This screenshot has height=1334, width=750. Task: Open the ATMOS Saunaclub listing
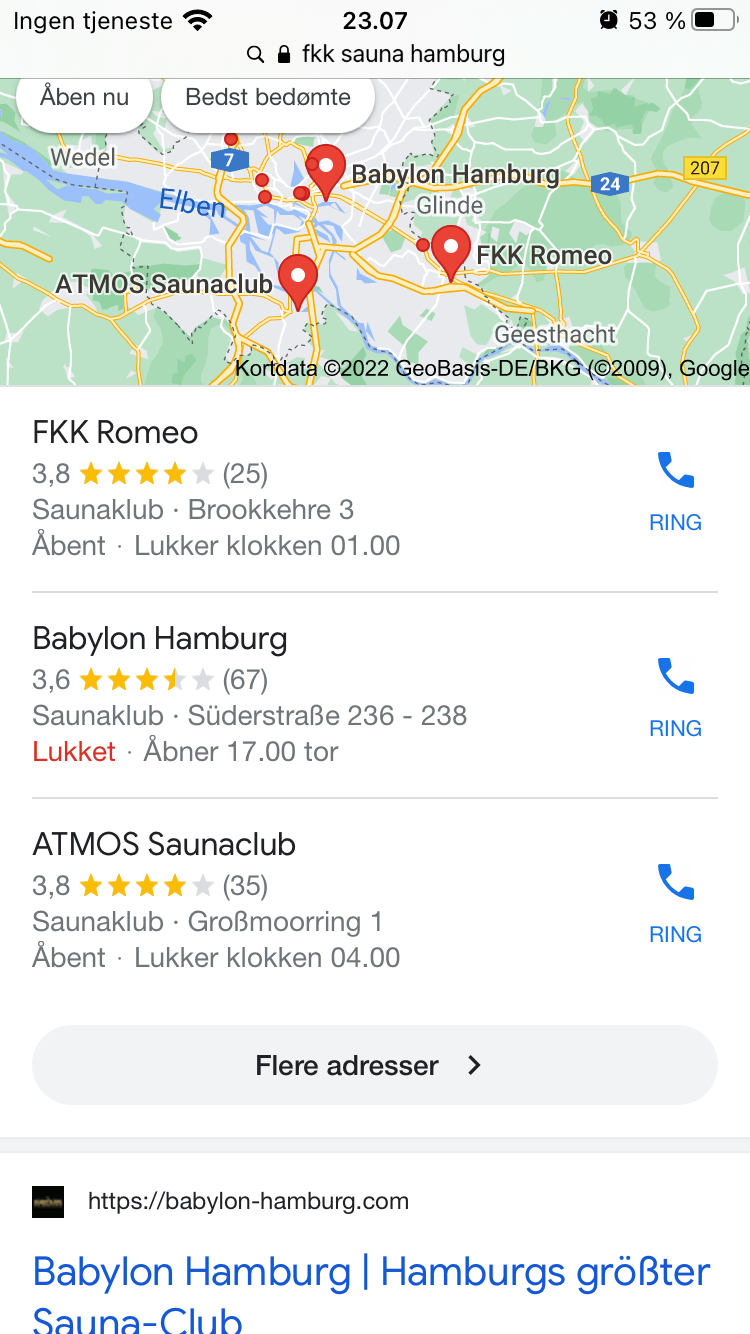click(164, 844)
